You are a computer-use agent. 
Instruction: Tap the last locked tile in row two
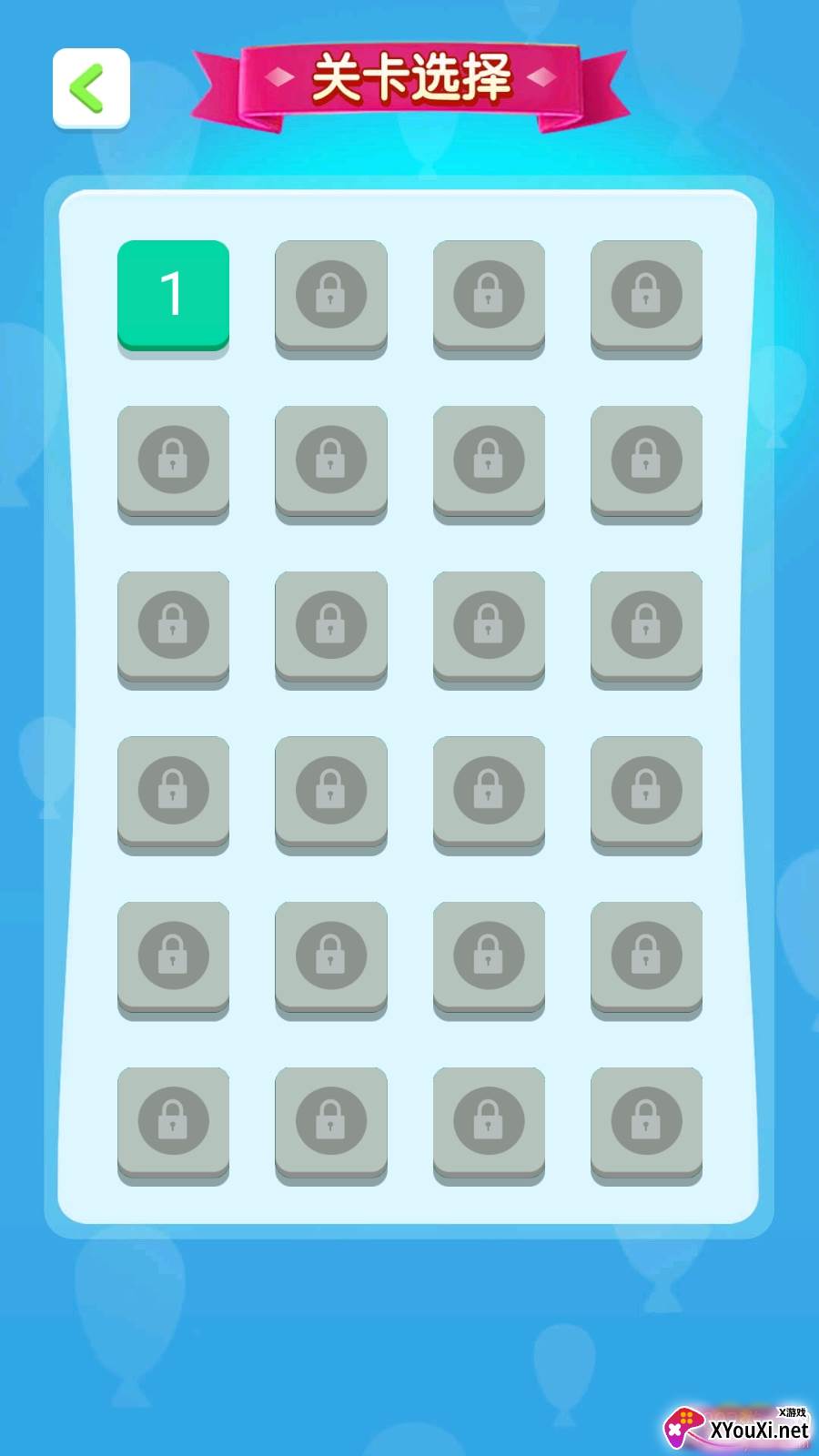[646, 460]
